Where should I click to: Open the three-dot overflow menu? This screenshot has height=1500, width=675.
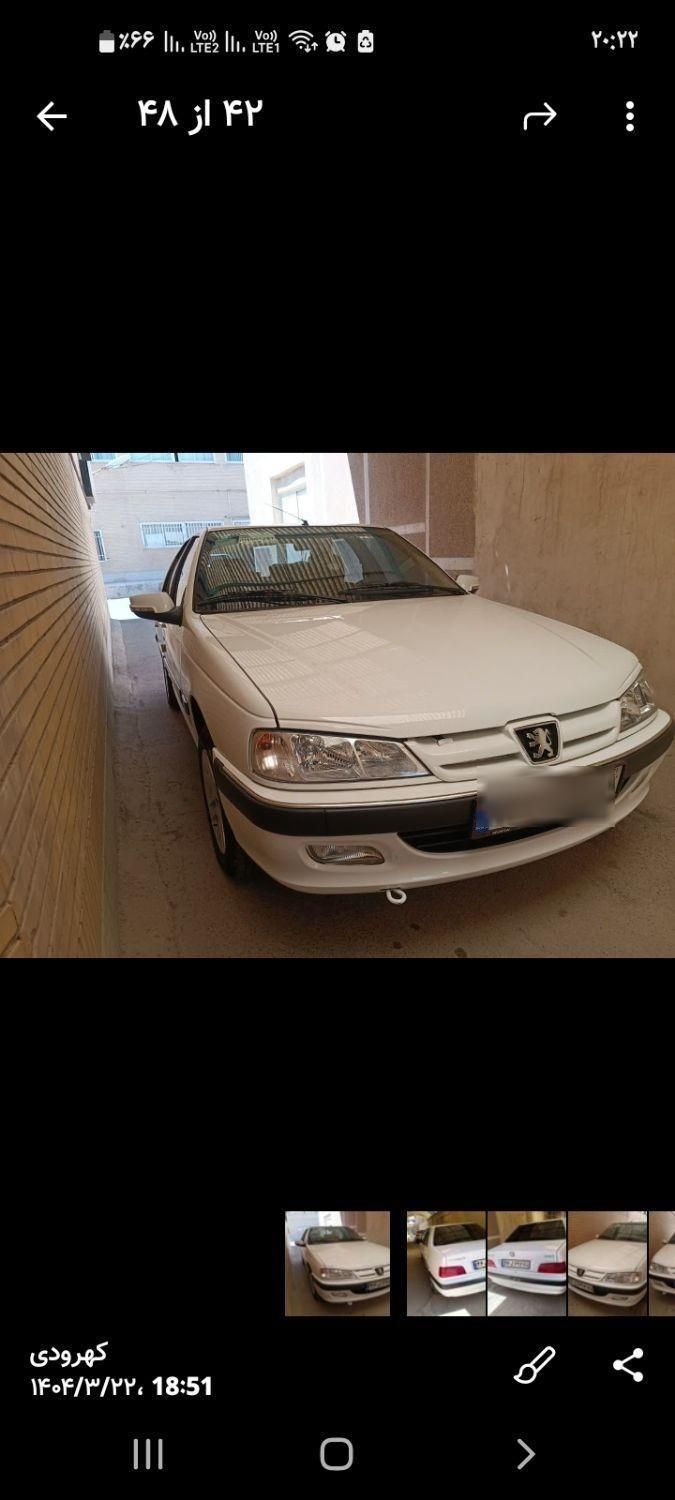point(629,116)
